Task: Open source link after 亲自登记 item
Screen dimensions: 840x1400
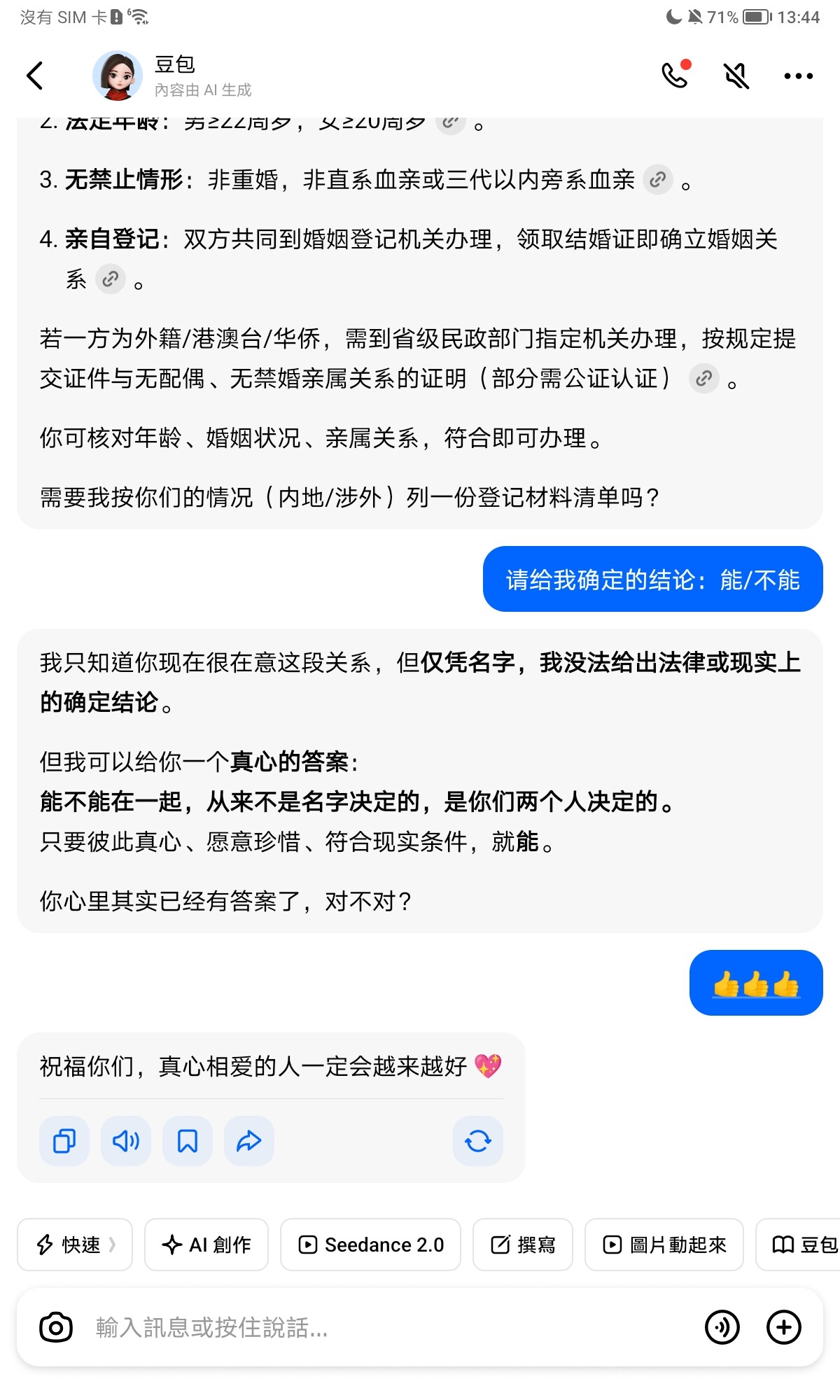Action: click(110, 279)
